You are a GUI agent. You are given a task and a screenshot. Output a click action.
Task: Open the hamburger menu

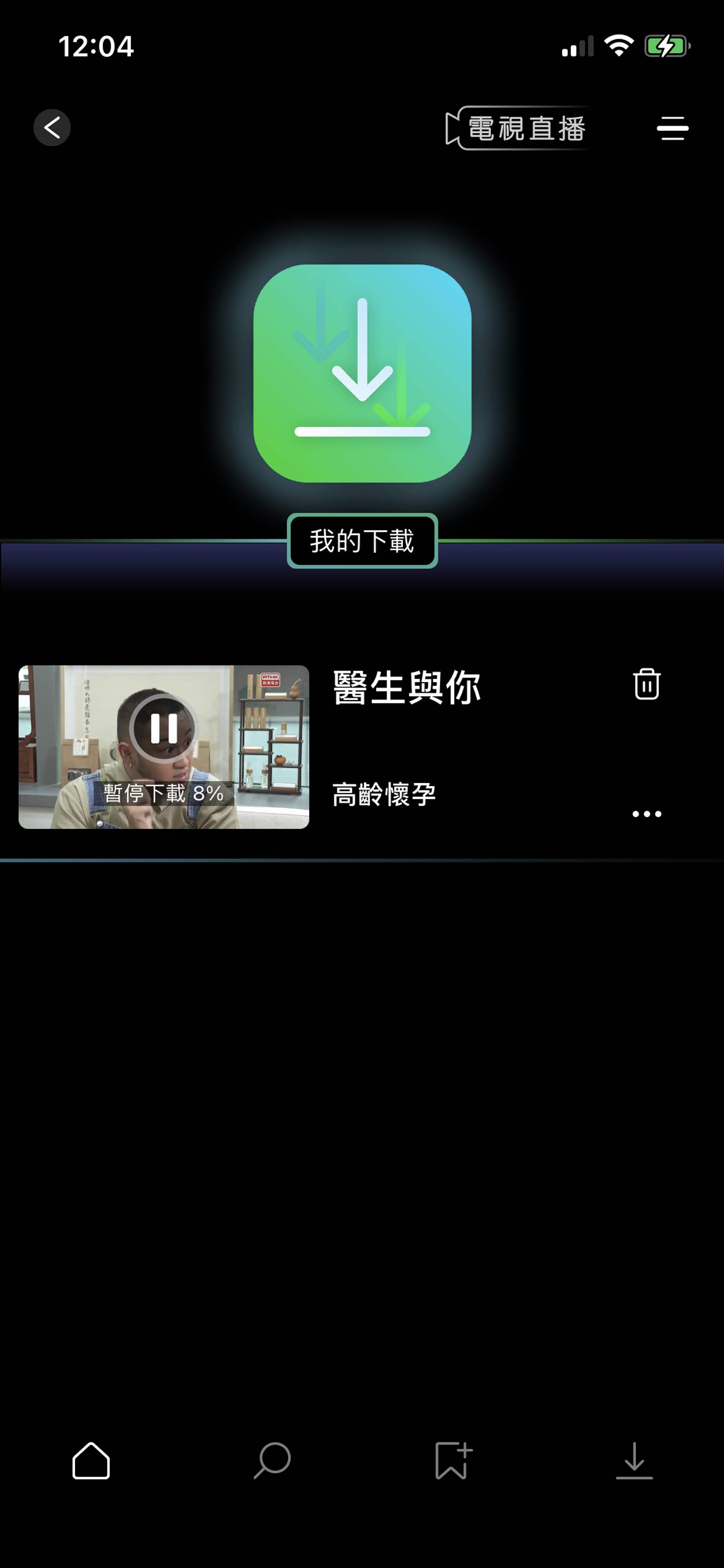tap(672, 128)
